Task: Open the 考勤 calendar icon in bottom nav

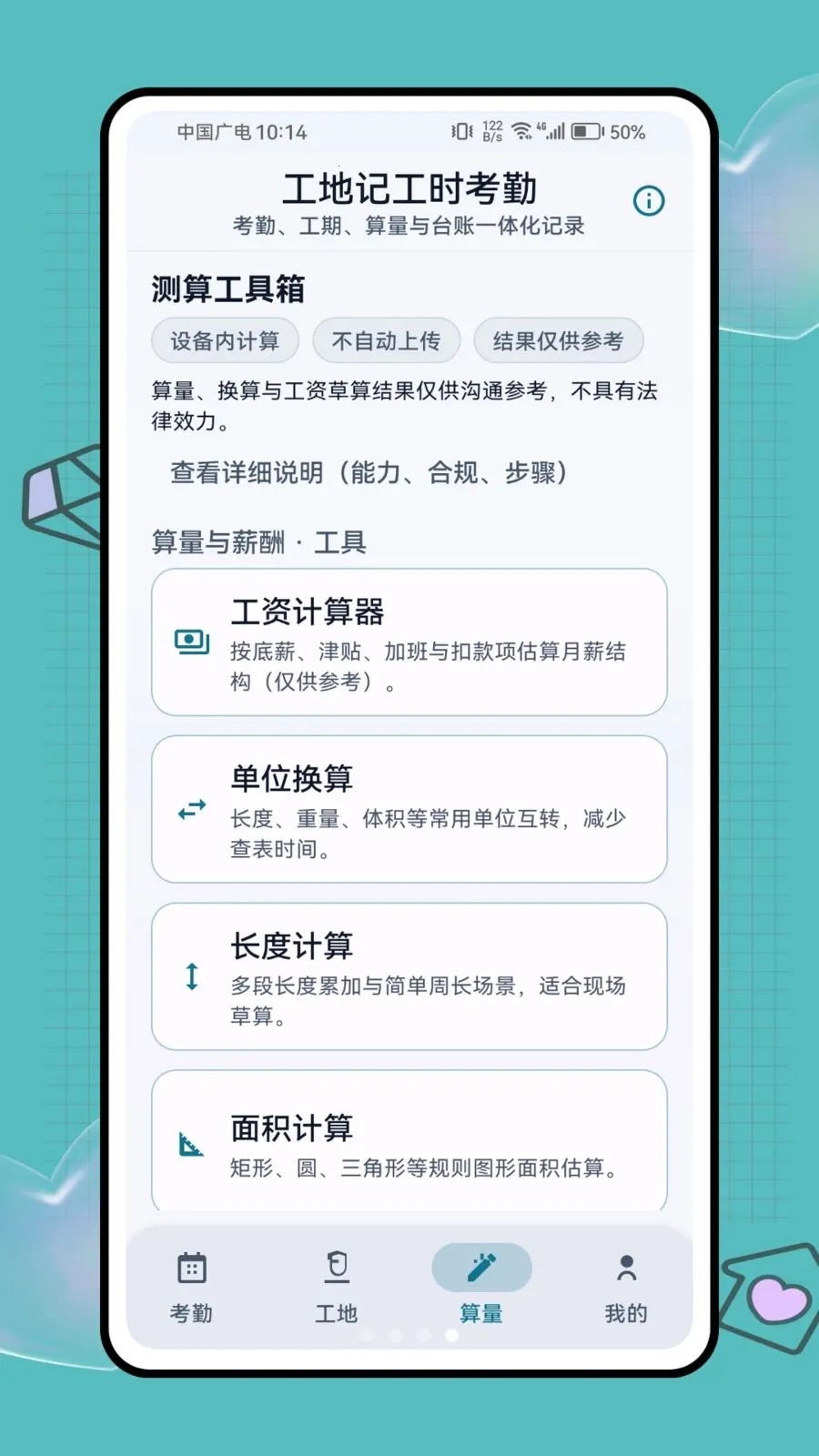Action: pos(189,1266)
